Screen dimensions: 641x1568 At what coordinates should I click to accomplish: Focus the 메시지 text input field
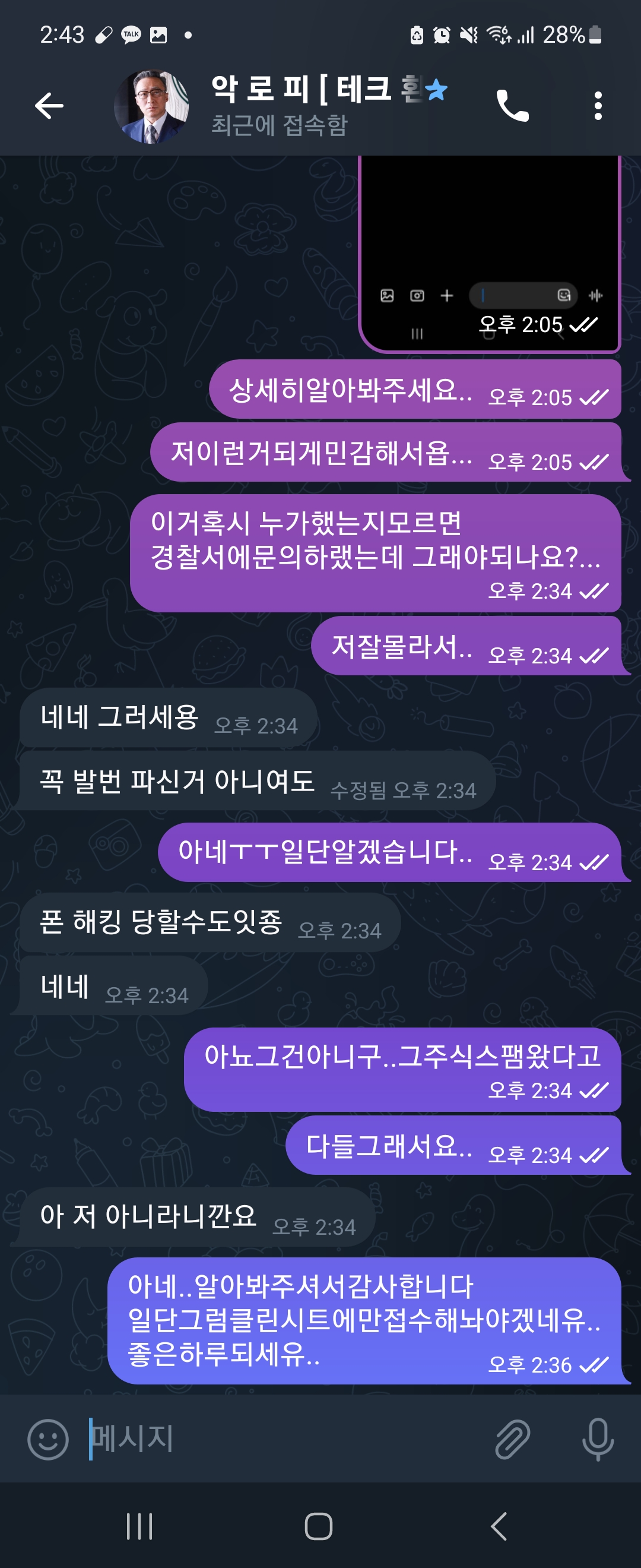click(x=286, y=1439)
